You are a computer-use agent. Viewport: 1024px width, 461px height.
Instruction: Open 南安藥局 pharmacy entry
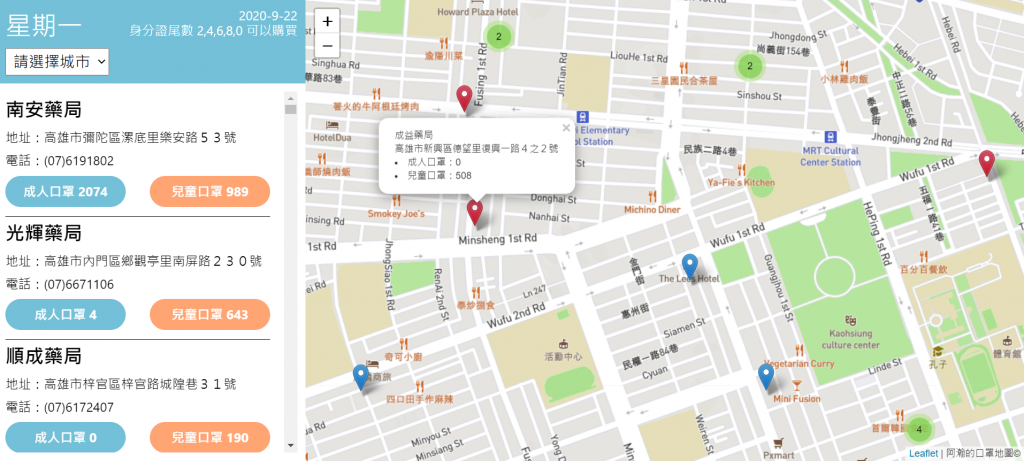tap(44, 109)
